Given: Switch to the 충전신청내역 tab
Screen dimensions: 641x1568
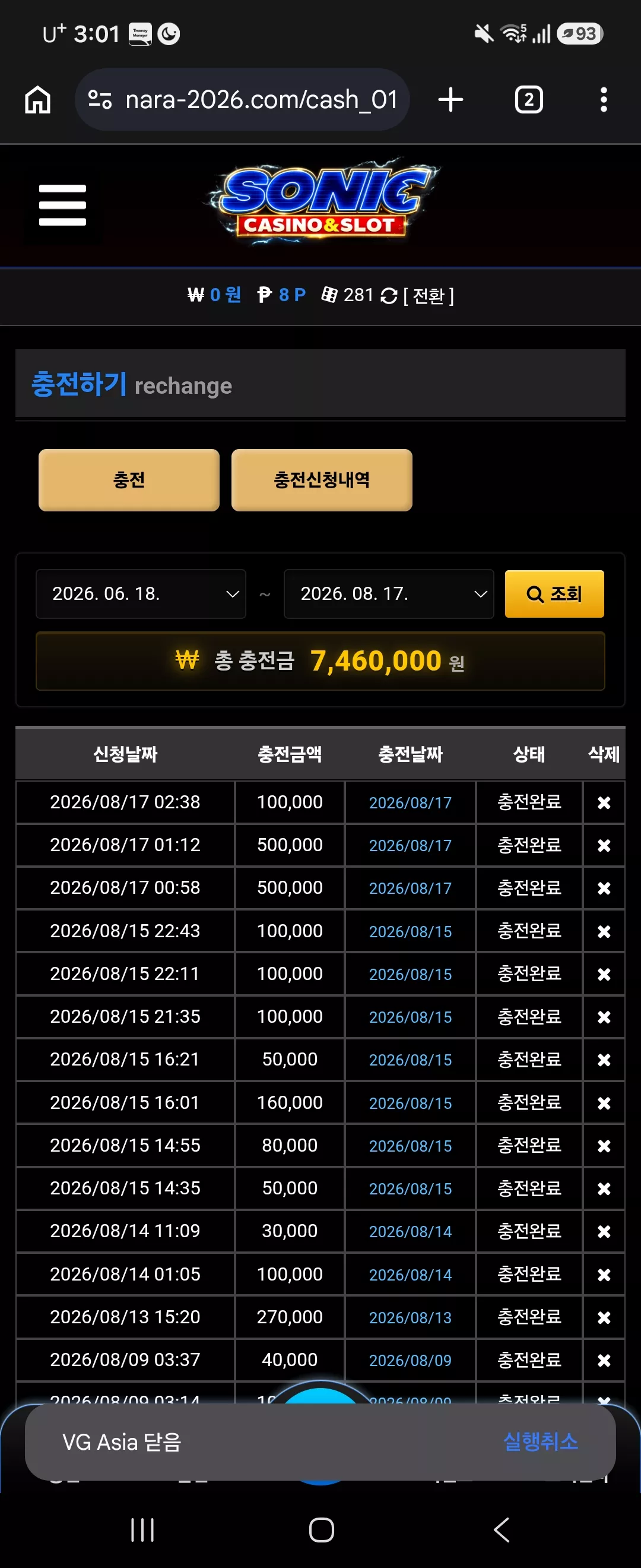Looking at the screenshot, I should 322,480.
